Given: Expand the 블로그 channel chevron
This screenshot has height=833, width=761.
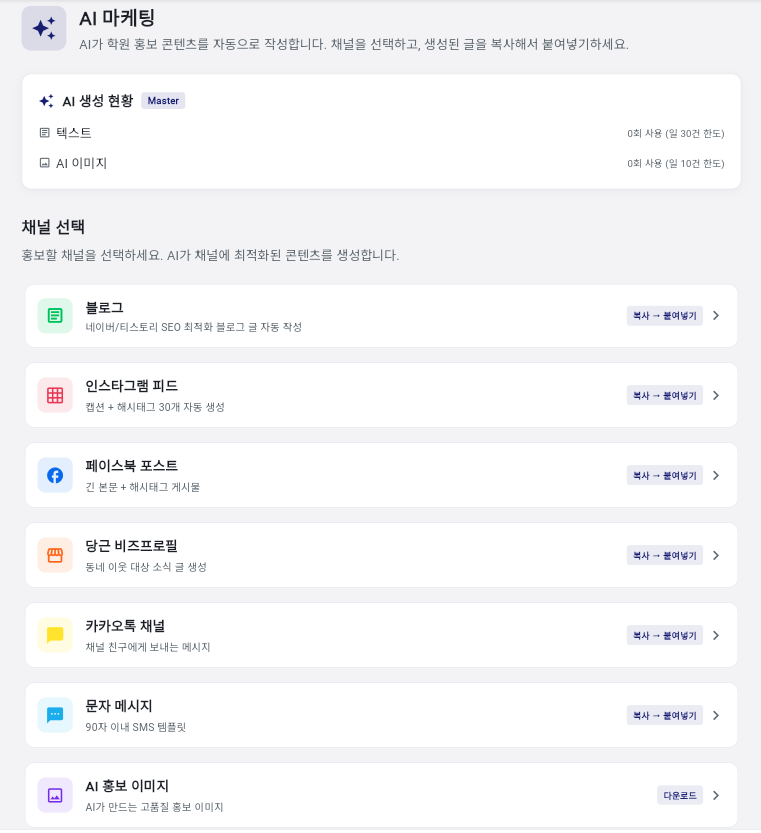Looking at the screenshot, I should pos(716,314).
